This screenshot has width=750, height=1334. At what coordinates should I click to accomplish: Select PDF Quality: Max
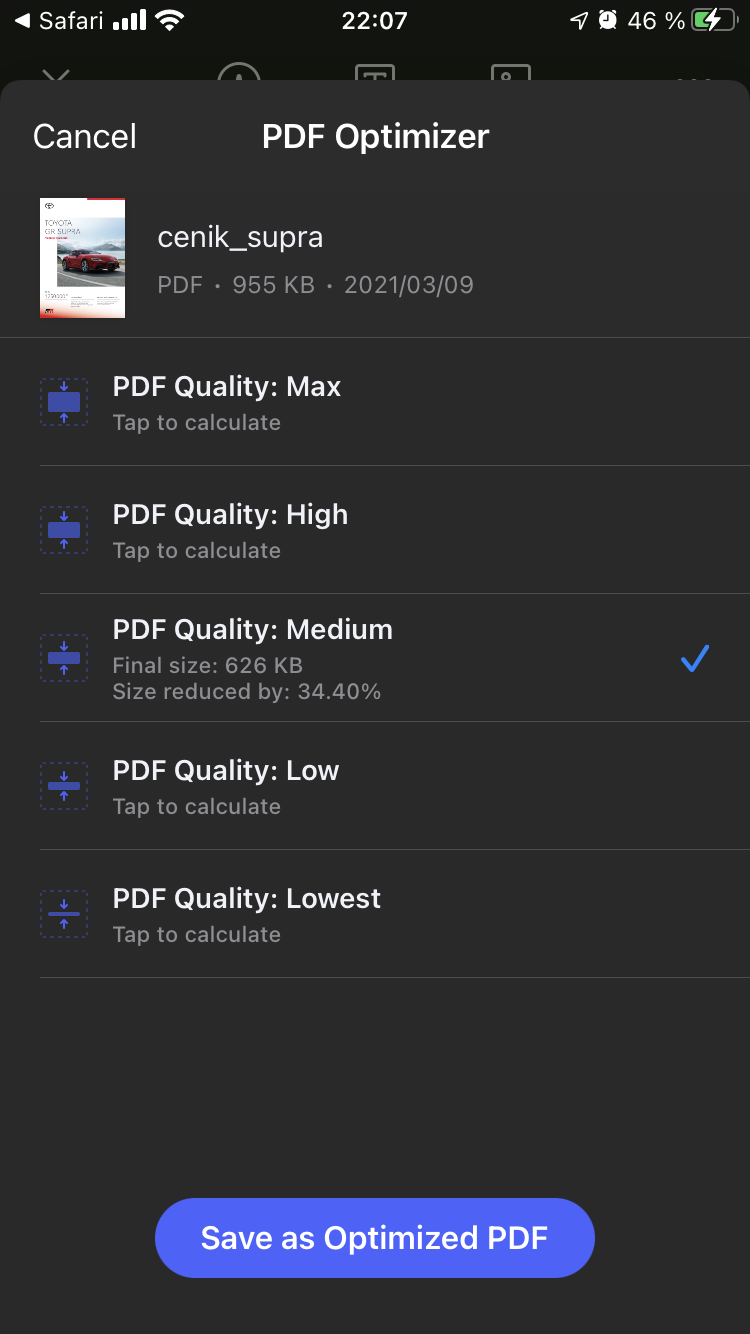pos(227,402)
